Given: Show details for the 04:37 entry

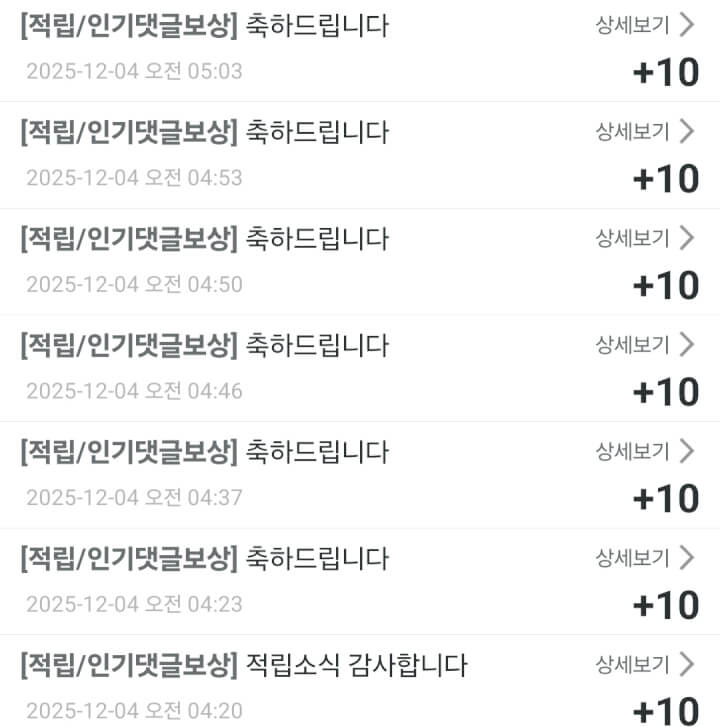Looking at the screenshot, I should click(644, 451).
